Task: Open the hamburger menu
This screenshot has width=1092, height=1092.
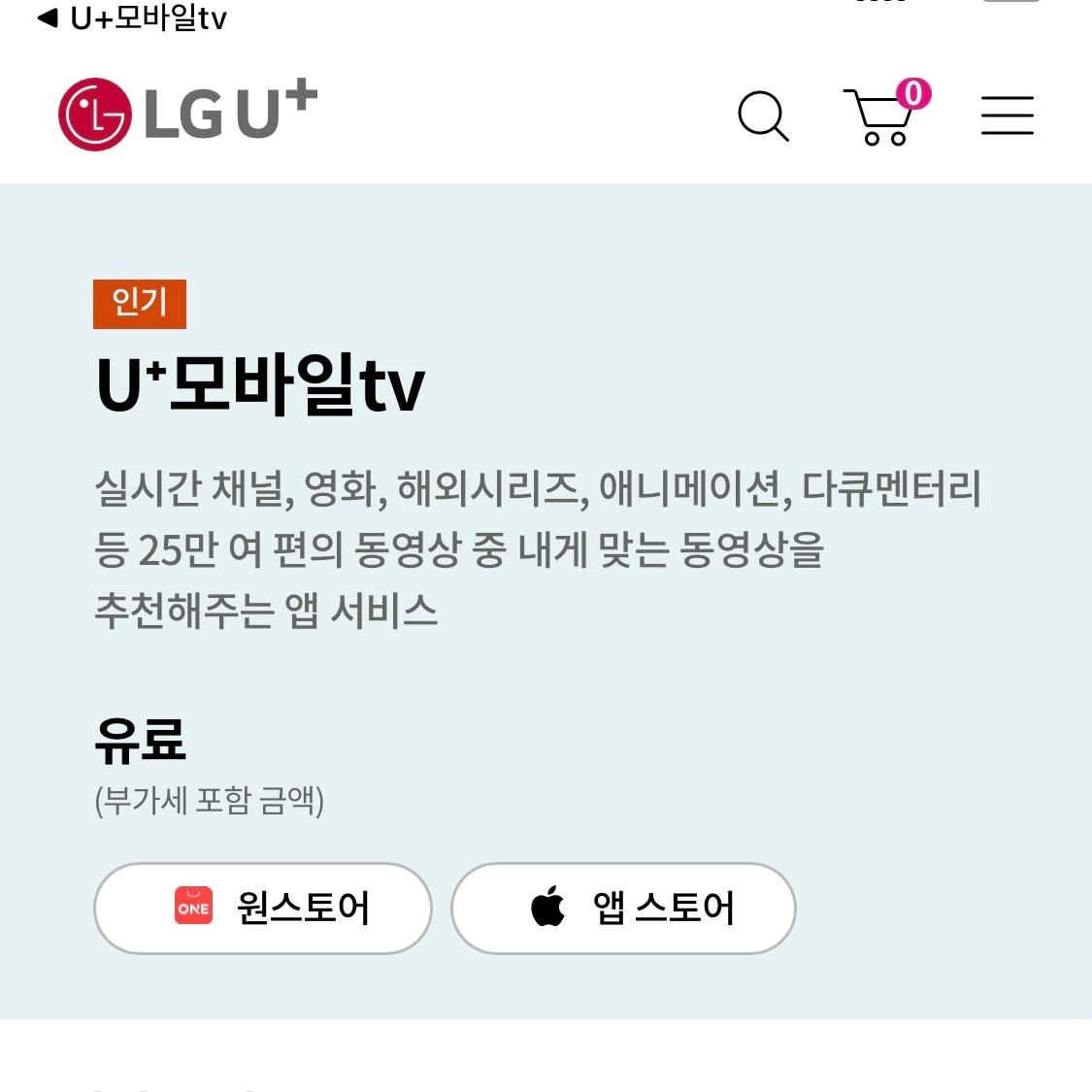Action: coord(1007,116)
